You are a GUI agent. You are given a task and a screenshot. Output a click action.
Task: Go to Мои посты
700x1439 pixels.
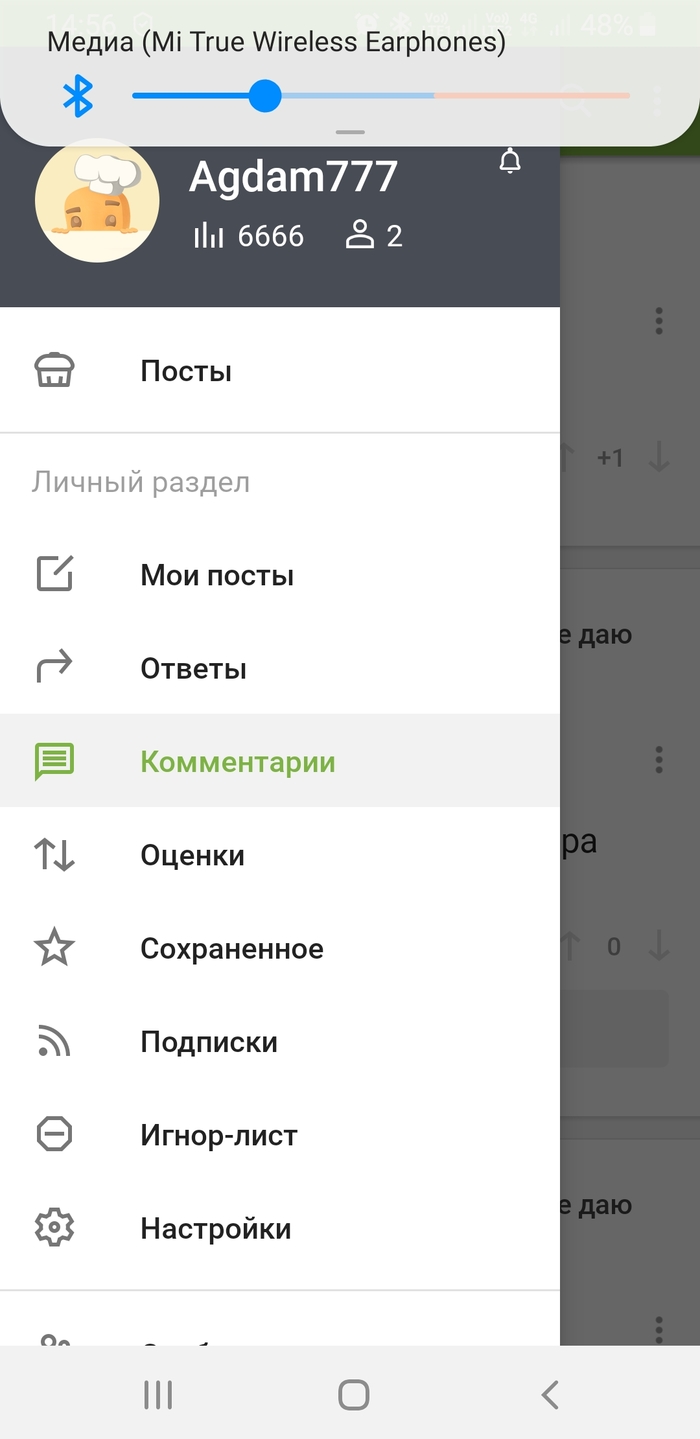(x=217, y=576)
